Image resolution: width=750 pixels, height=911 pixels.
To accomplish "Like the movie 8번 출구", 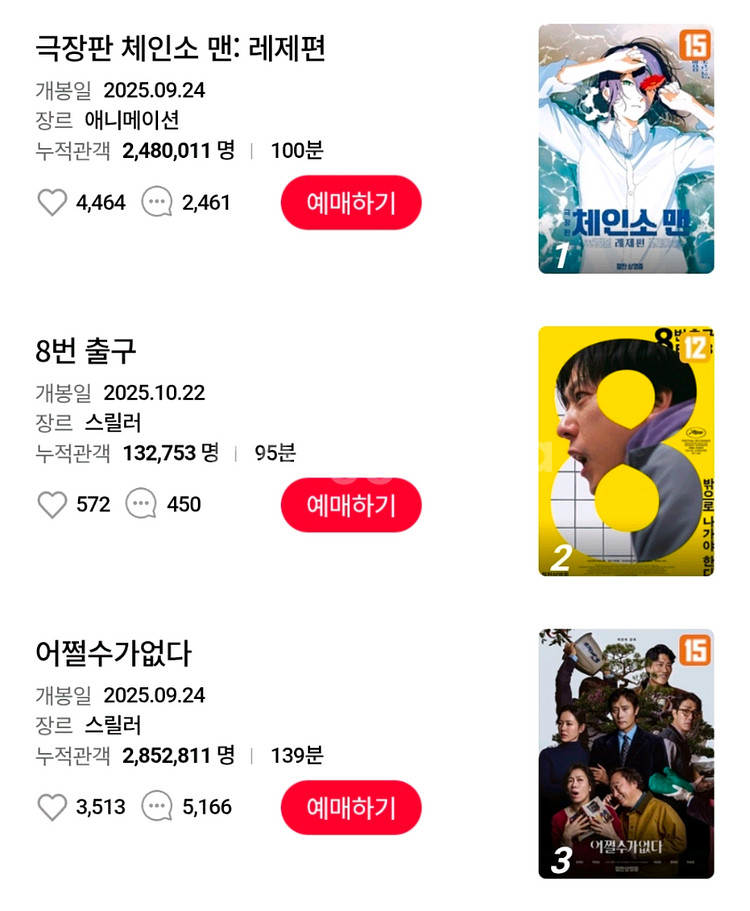I will point(52,505).
